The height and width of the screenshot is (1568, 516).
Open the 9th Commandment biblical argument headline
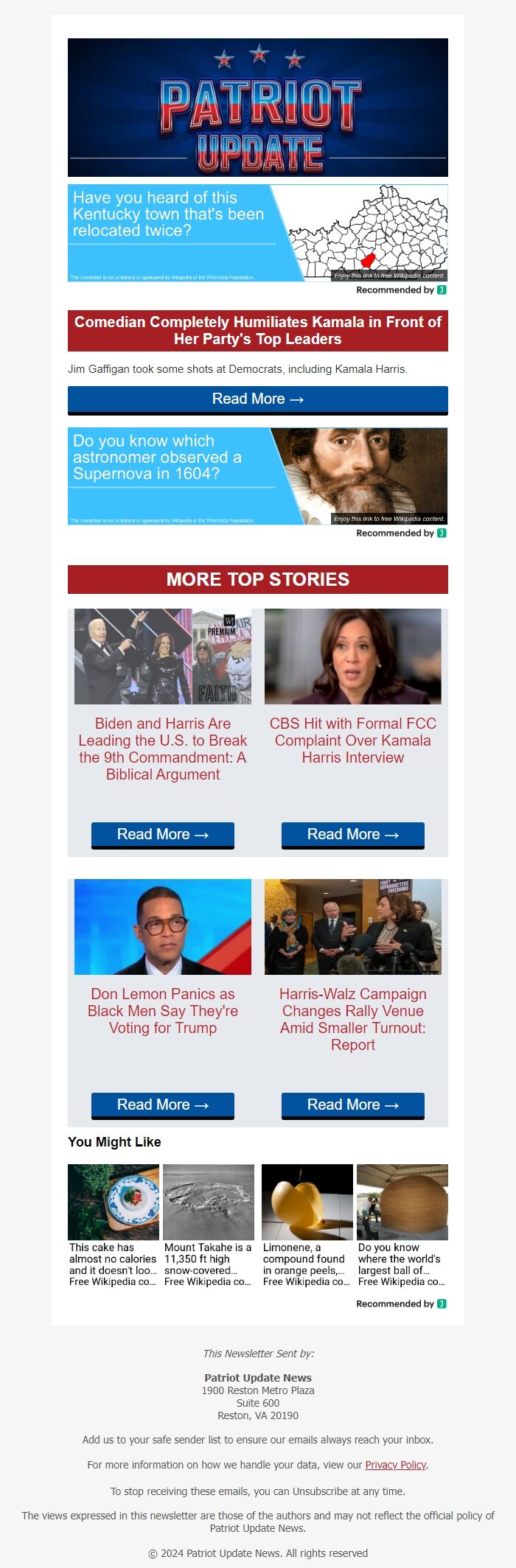coord(163,749)
